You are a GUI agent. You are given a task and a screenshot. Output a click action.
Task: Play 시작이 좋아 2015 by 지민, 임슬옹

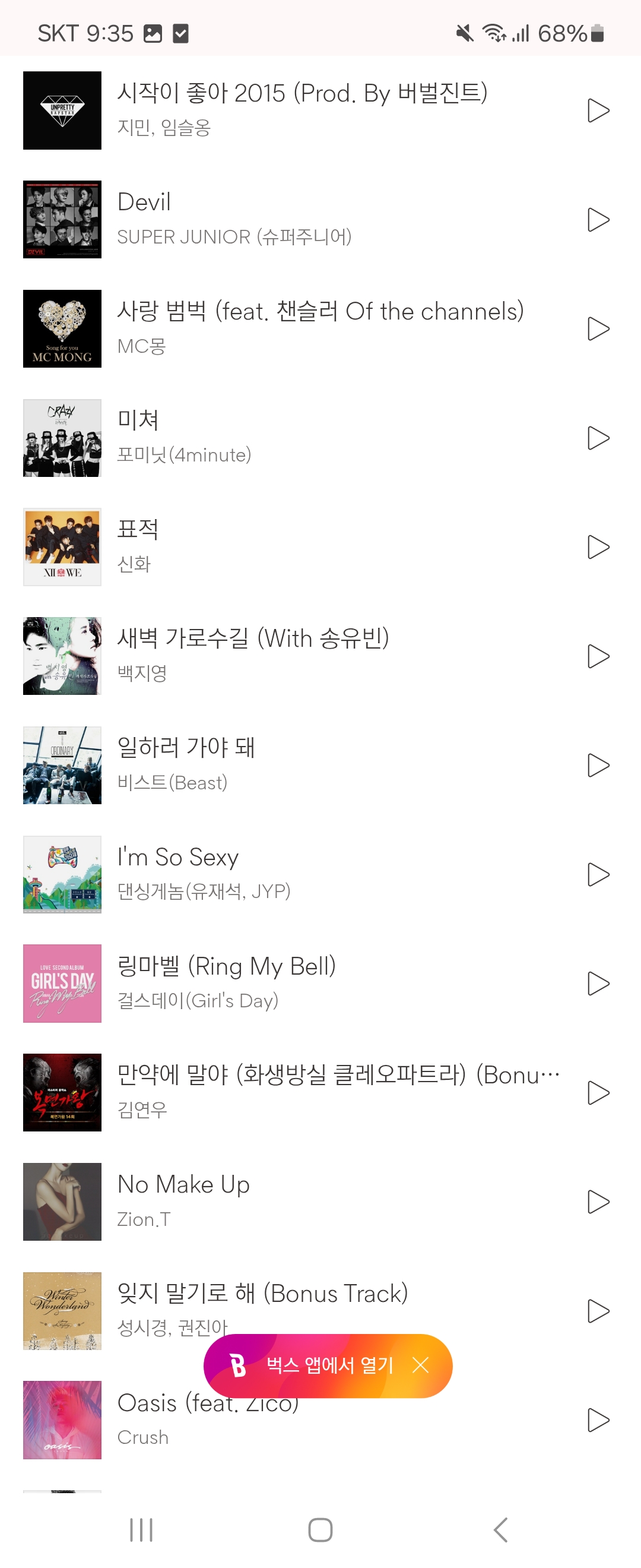(599, 110)
